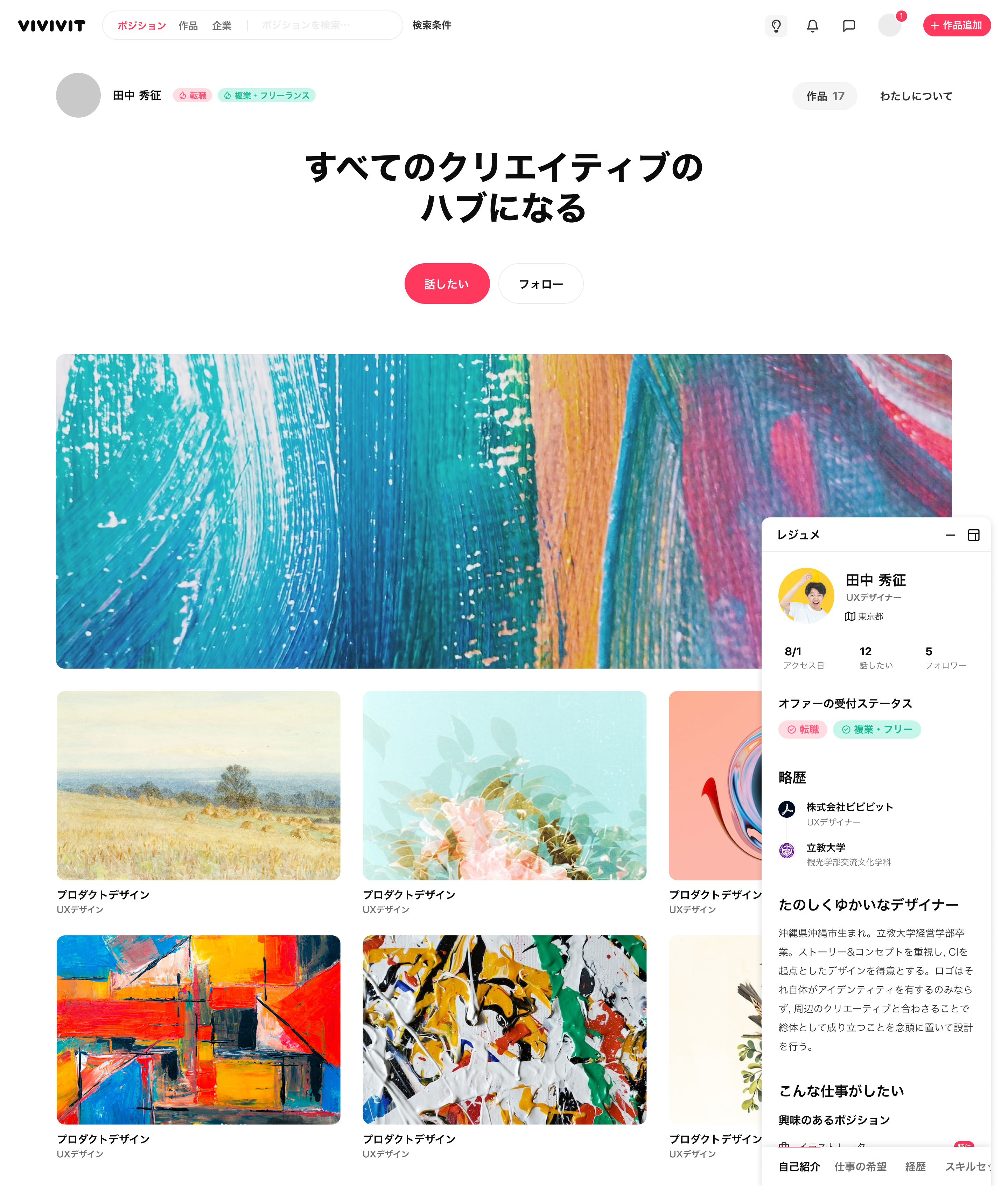Open the profile avatar menu
The width and height of the screenshot is (1008, 1186).
(x=889, y=26)
